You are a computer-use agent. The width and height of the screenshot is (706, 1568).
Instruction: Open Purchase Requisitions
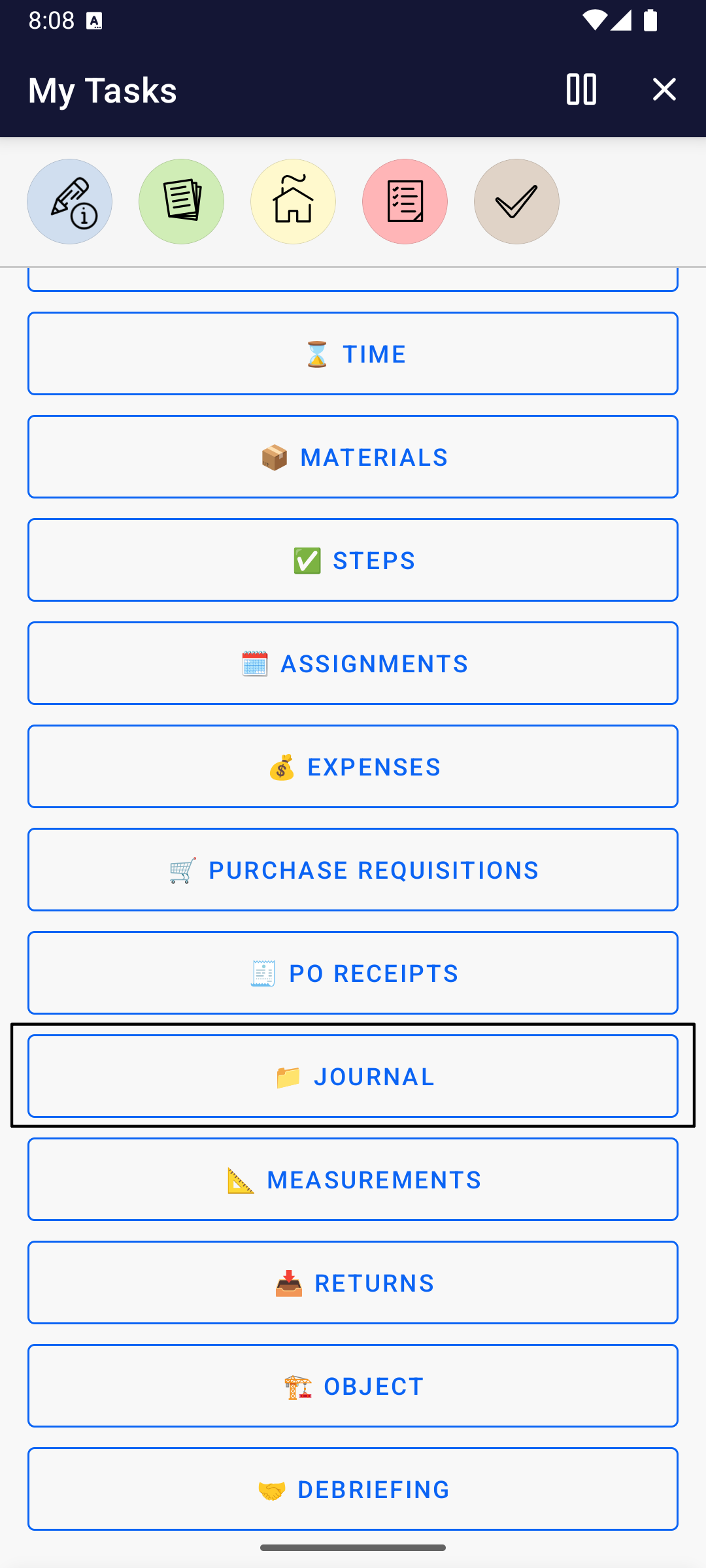point(353,870)
